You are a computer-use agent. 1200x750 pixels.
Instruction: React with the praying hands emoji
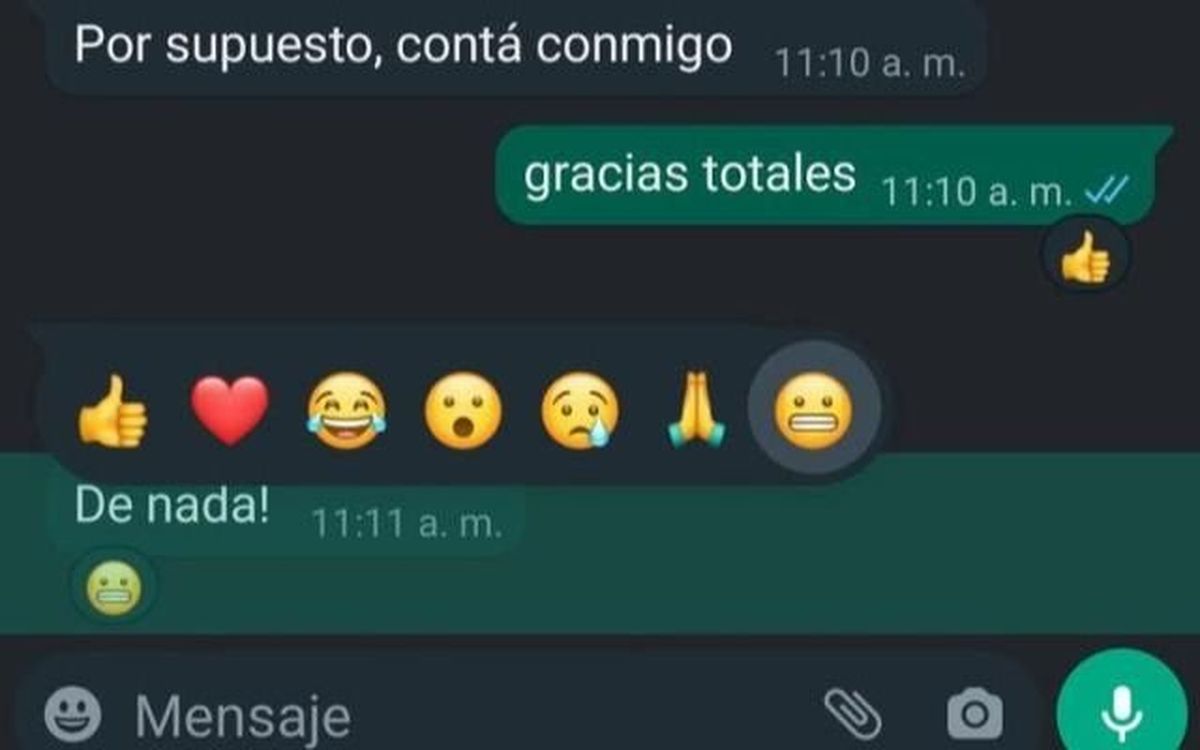[x=696, y=410]
